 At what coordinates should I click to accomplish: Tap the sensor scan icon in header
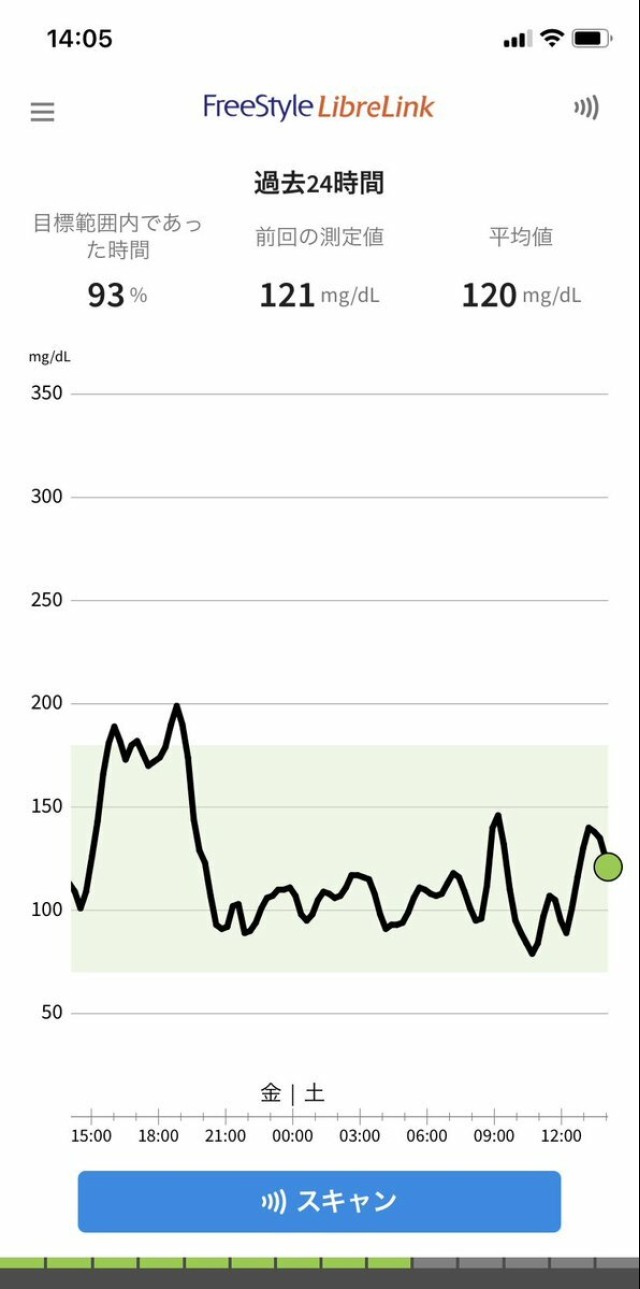click(586, 108)
